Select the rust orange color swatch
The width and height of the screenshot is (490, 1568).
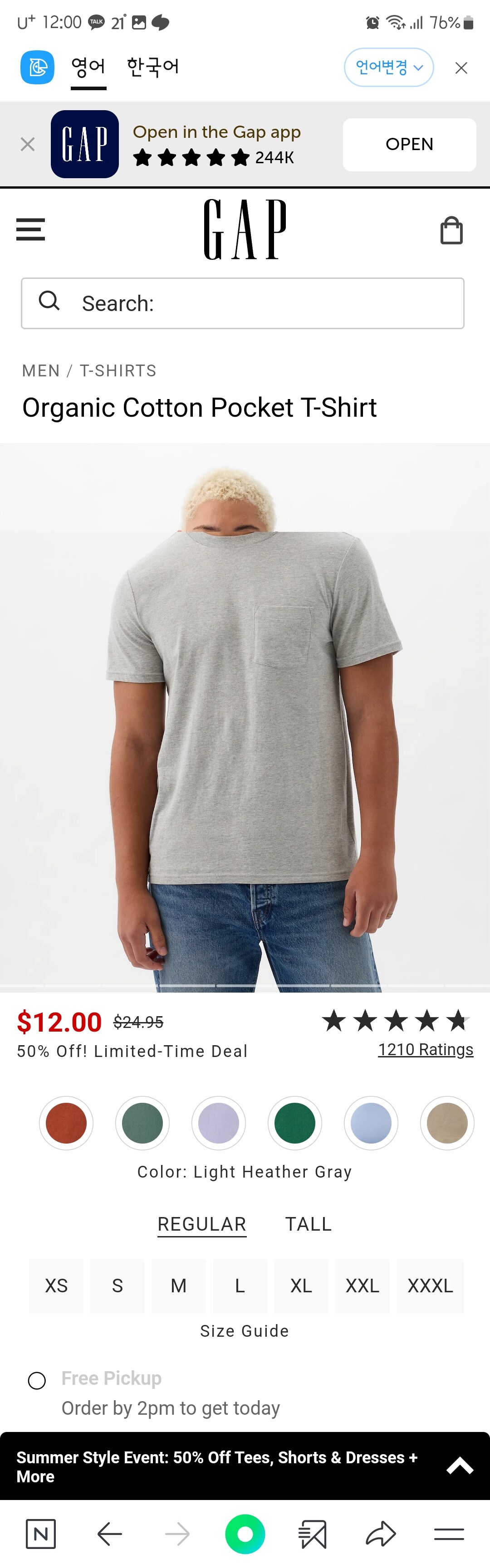(x=66, y=1123)
